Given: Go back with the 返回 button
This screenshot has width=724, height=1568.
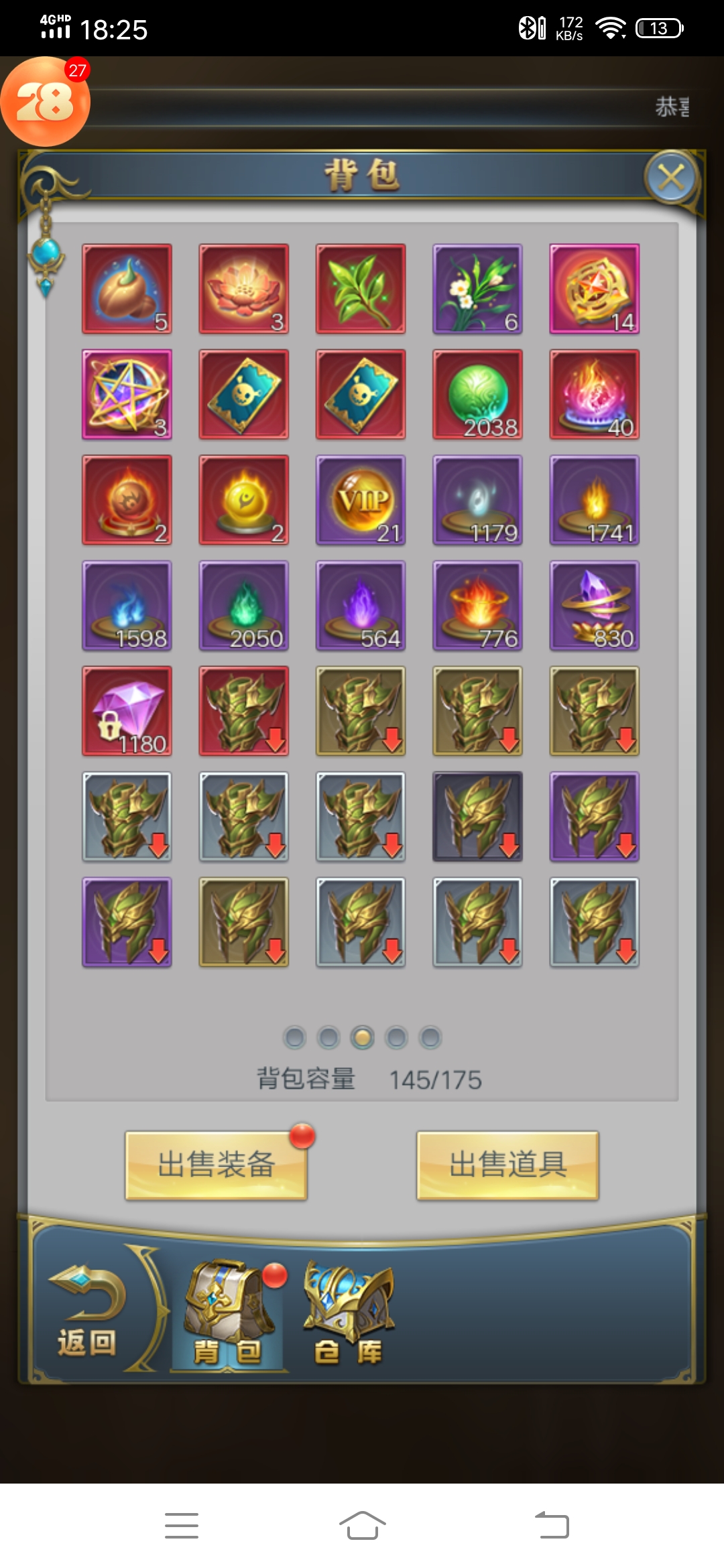Looking at the screenshot, I should [87, 1310].
